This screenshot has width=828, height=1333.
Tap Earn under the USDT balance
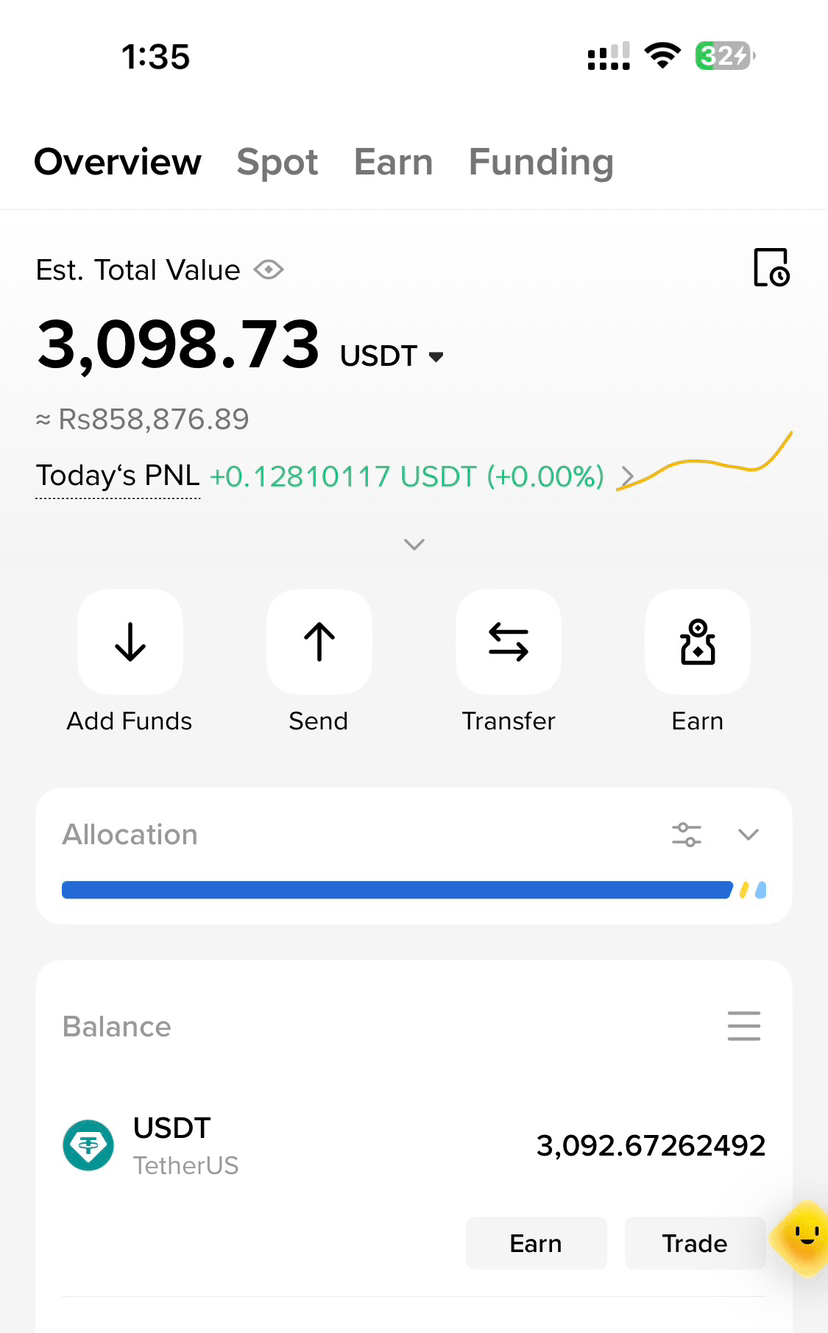(x=536, y=1243)
